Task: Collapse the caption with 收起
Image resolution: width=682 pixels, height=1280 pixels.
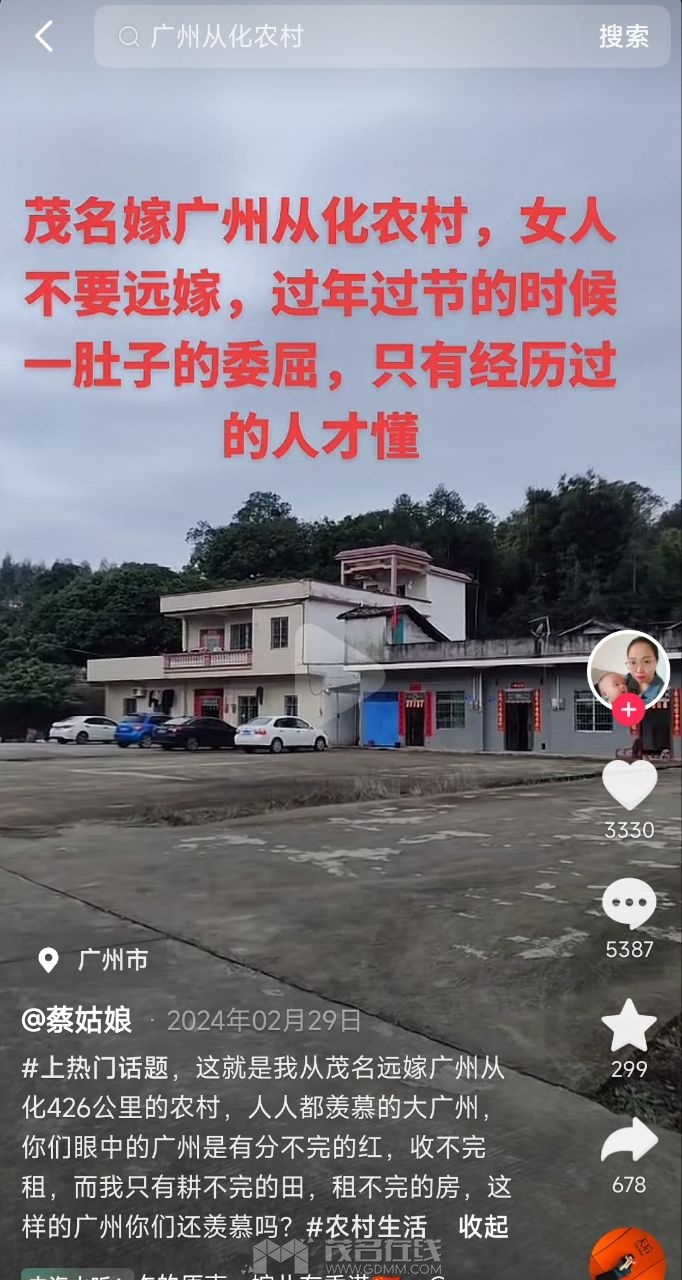Action: pos(483,1226)
